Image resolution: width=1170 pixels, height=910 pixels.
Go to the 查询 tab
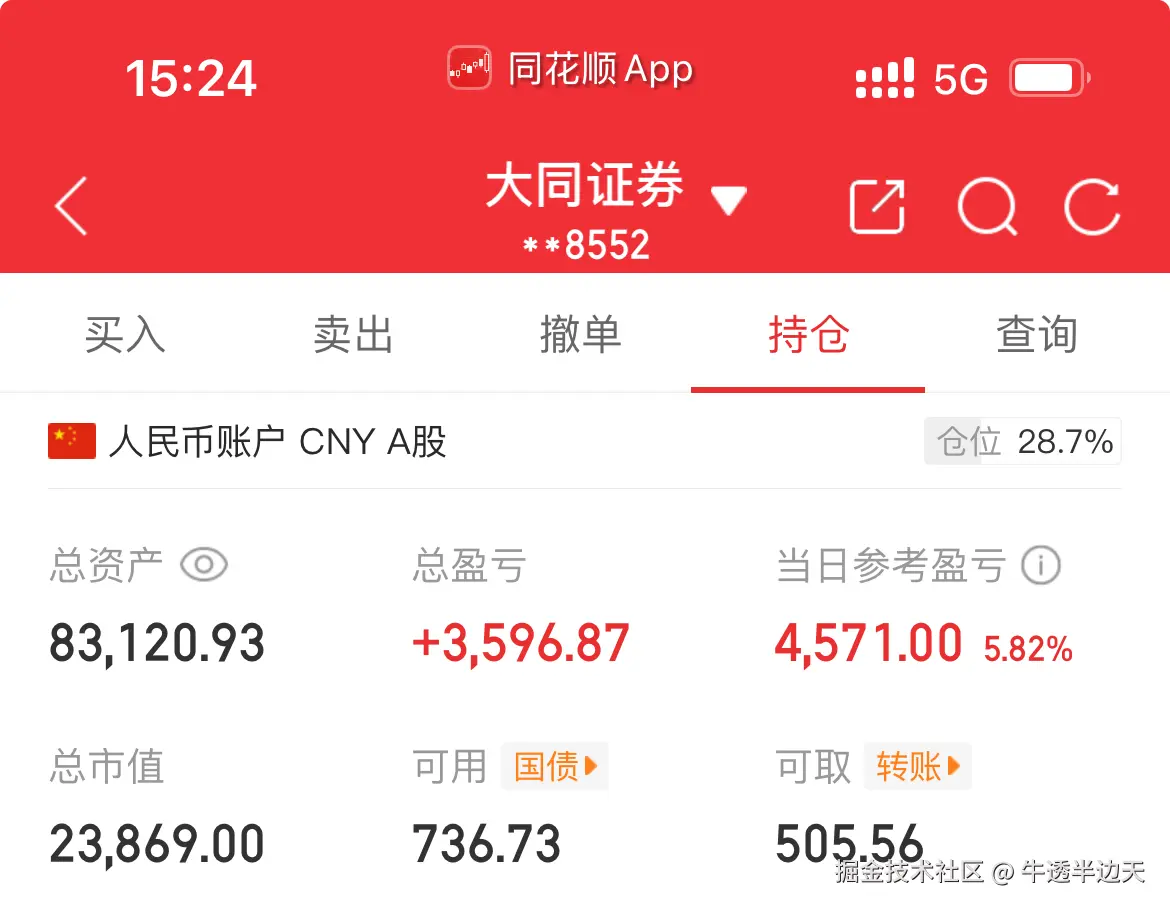click(x=1037, y=335)
